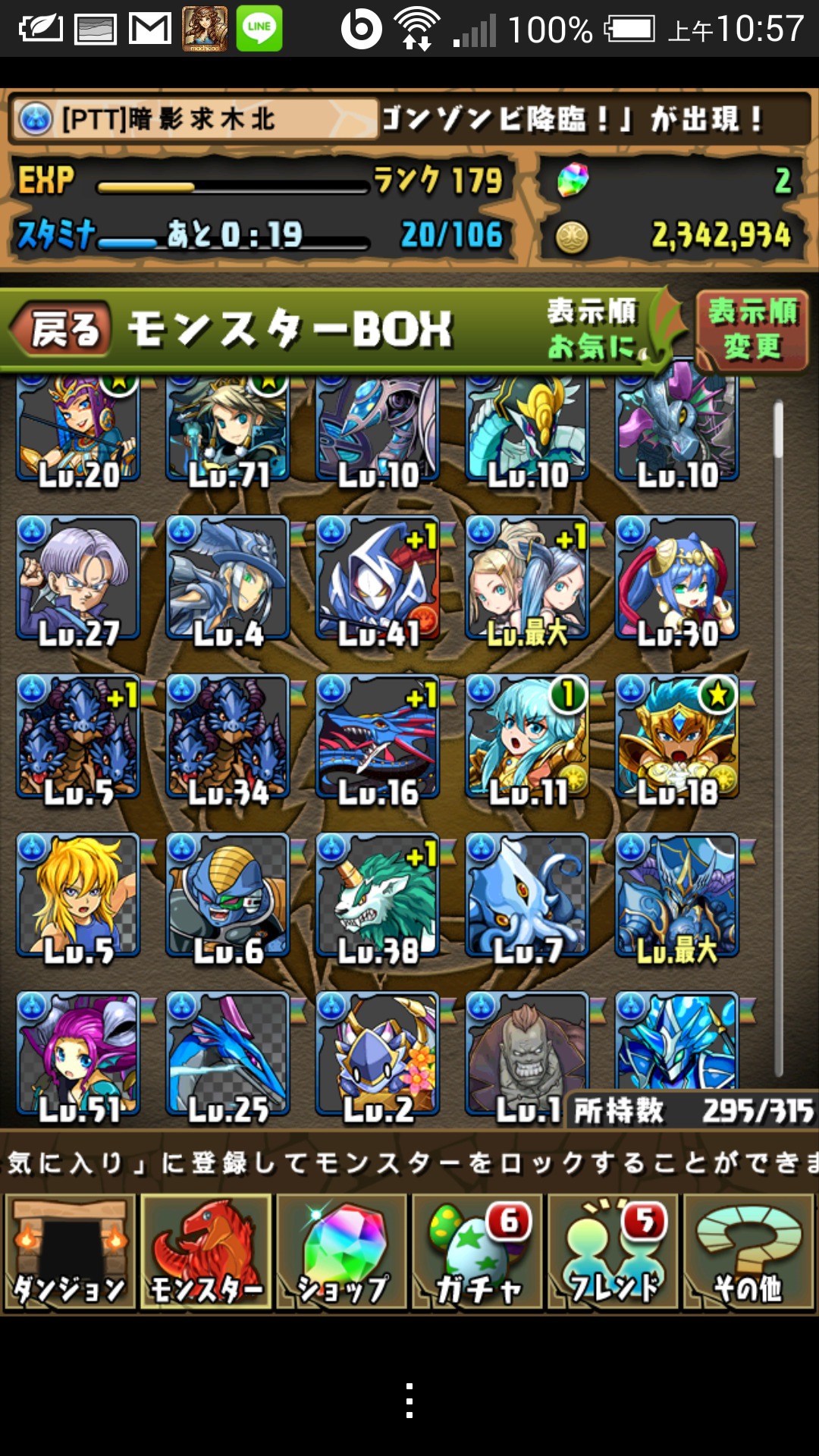Screen dimensions: 819x1456
Task: Go to the ガチャ tab
Action: [x=477, y=1253]
